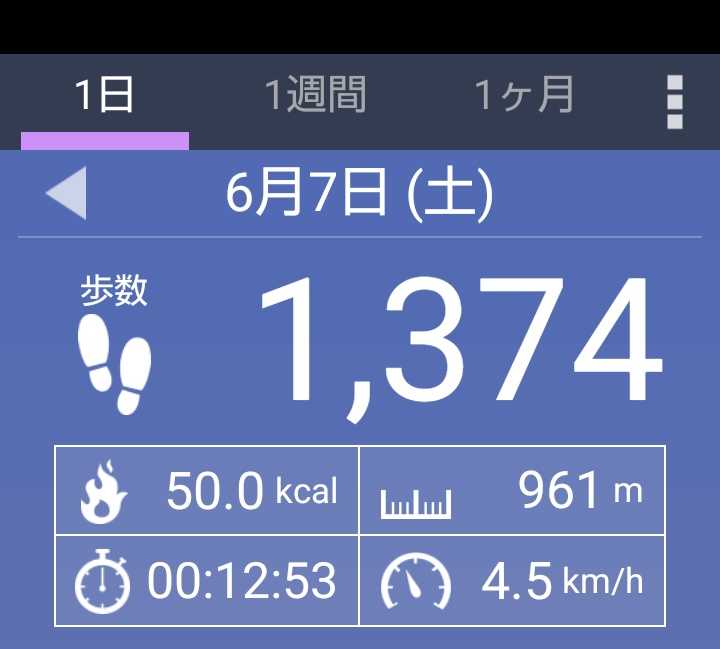Switch to the 1日 tab
This screenshot has height=649, width=720.
tap(104, 97)
